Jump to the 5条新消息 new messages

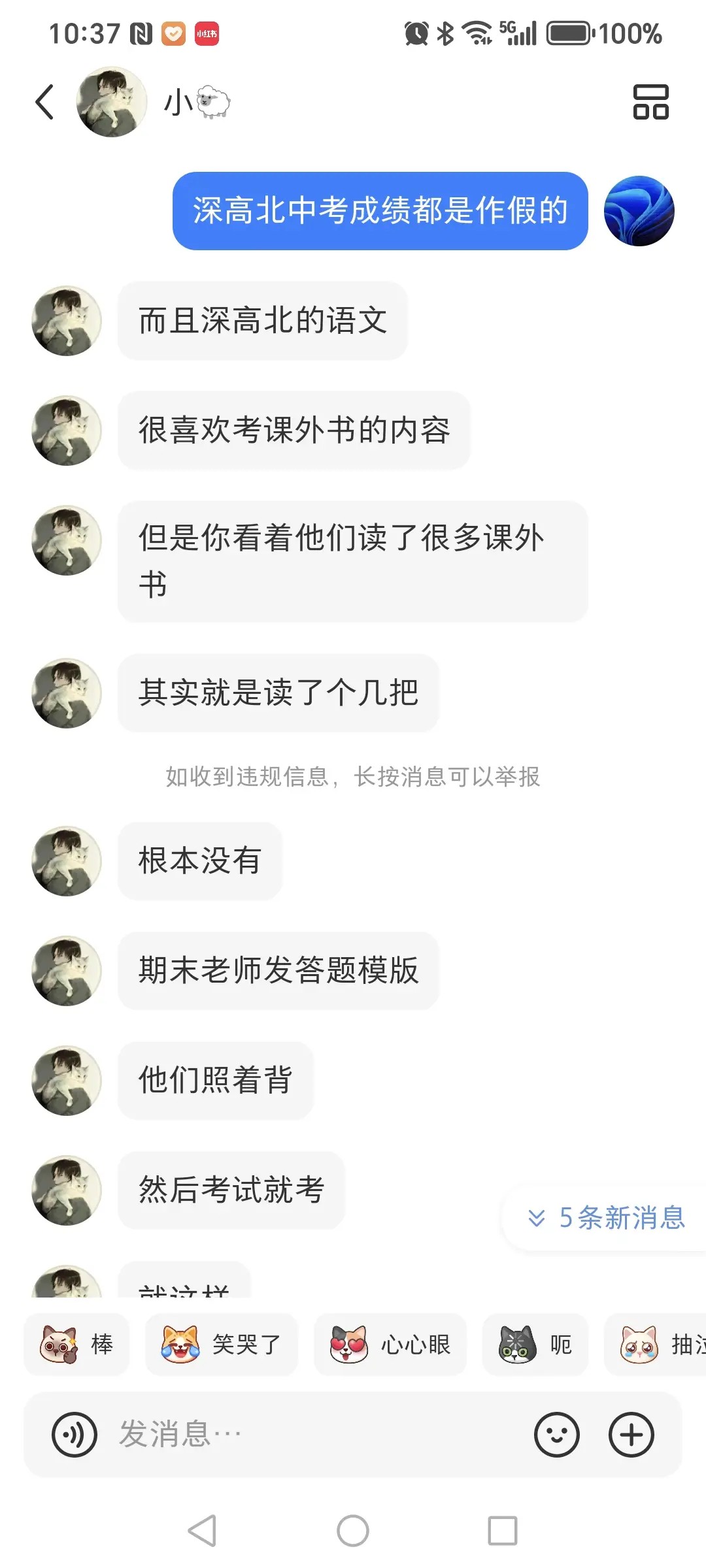[607, 1218]
